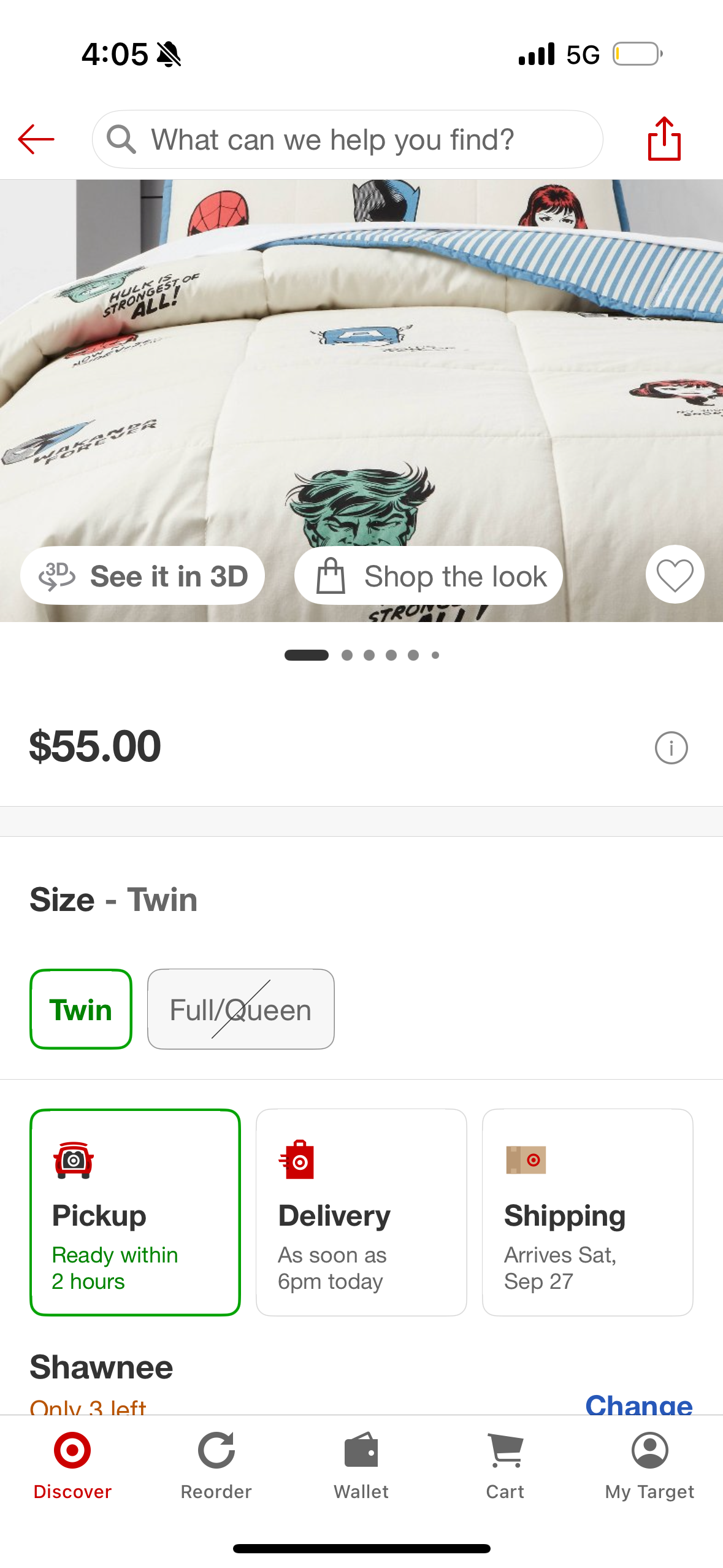The width and height of the screenshot is (723, 1568).
Task: Select the Twin size option
Action: 81,1009
